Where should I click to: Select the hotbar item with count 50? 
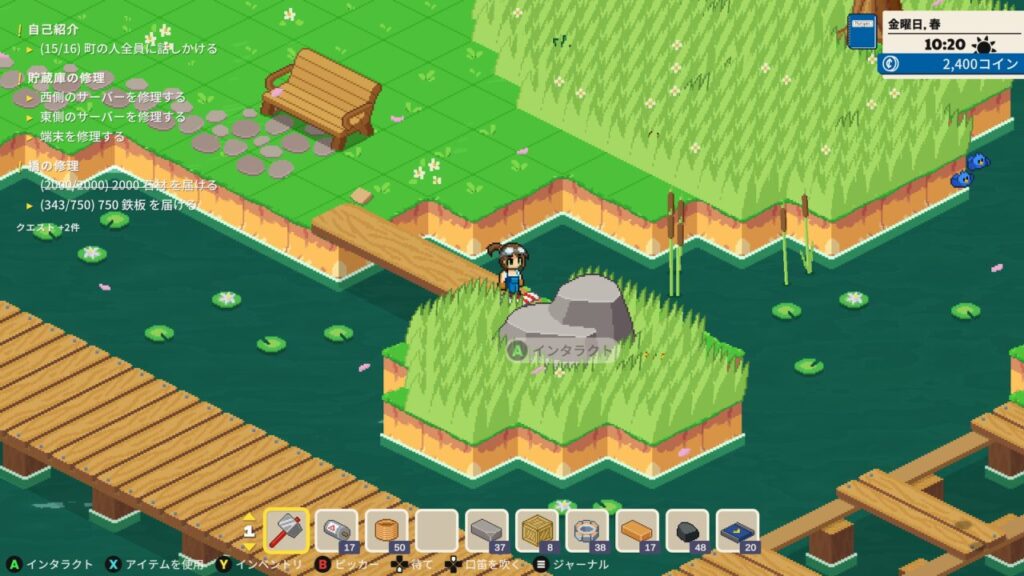coord(386,530)
